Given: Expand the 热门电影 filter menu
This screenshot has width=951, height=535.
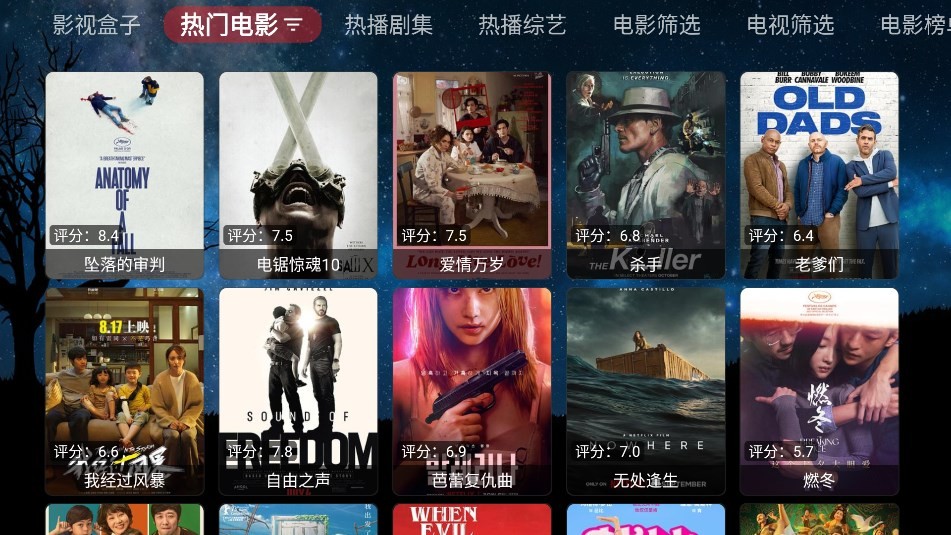Looking at the screenshot, I should [293, 25].
